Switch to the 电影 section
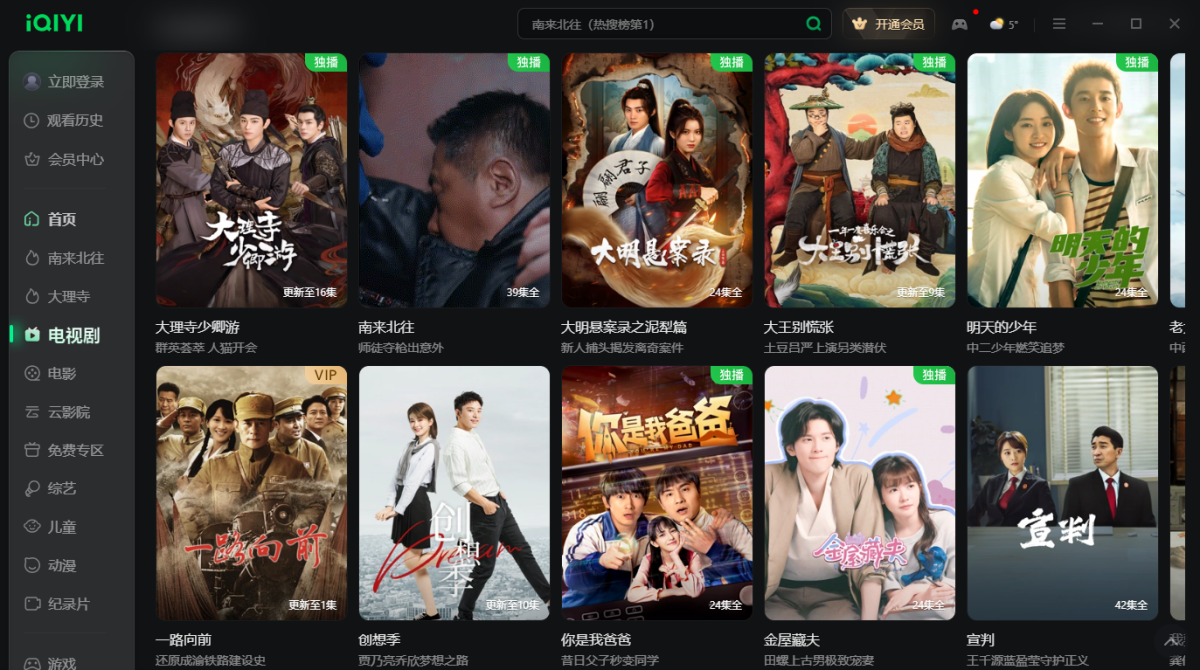Screen dimensions: 1200x670 [x=62, y=373]
